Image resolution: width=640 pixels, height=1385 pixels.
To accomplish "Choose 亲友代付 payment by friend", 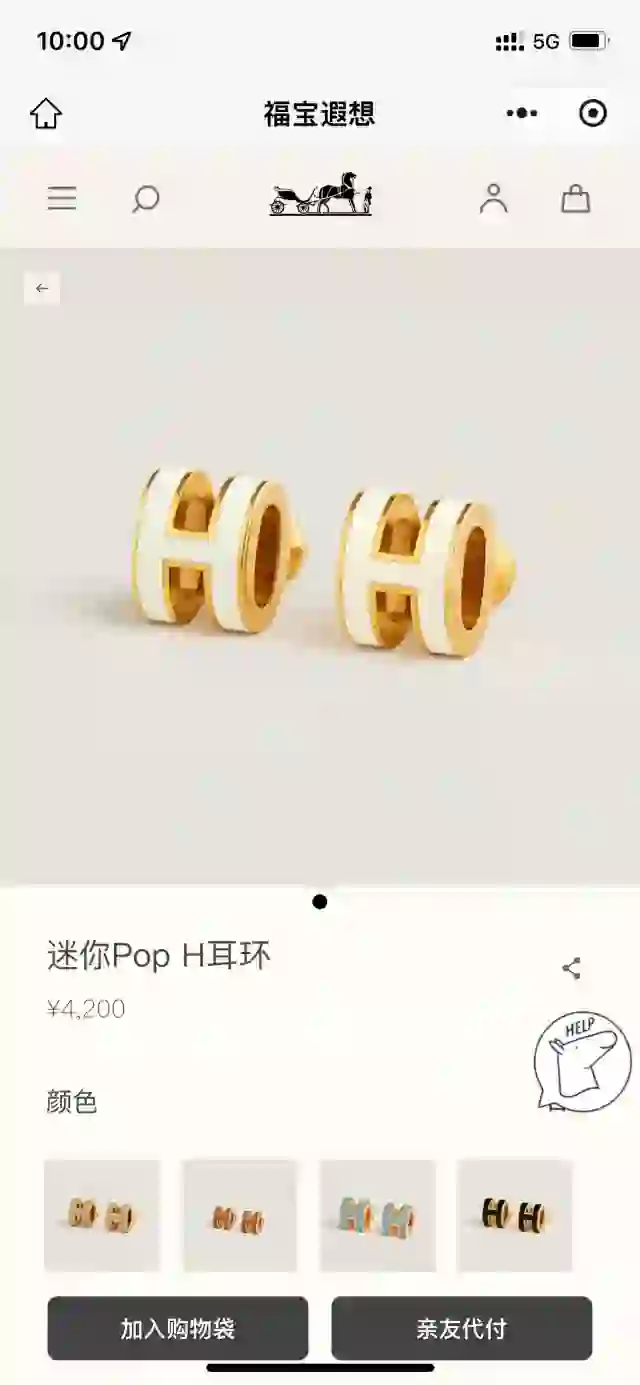I will tap(461, 1328).
